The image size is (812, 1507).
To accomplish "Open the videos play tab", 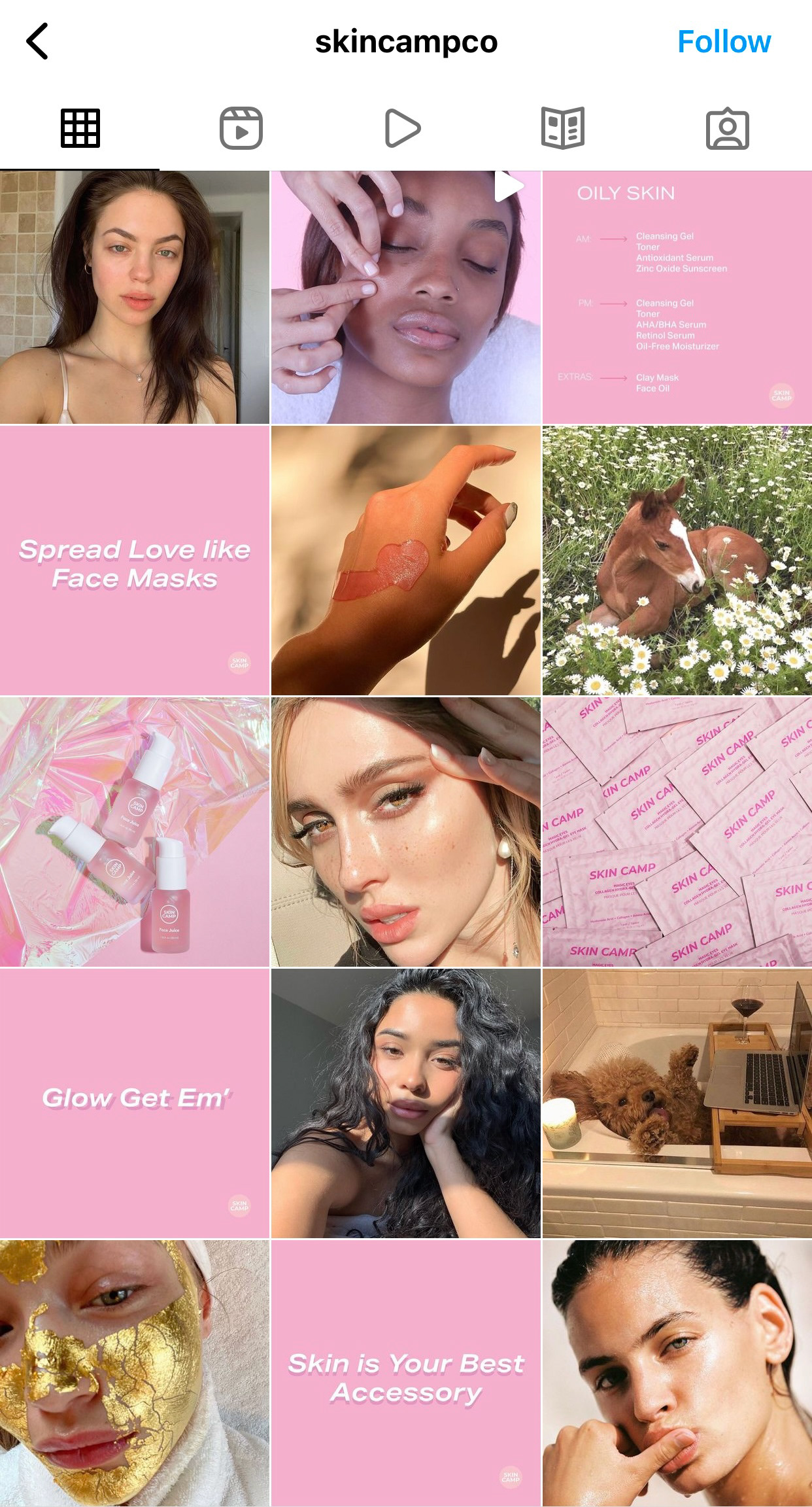I will pos(403,128).
